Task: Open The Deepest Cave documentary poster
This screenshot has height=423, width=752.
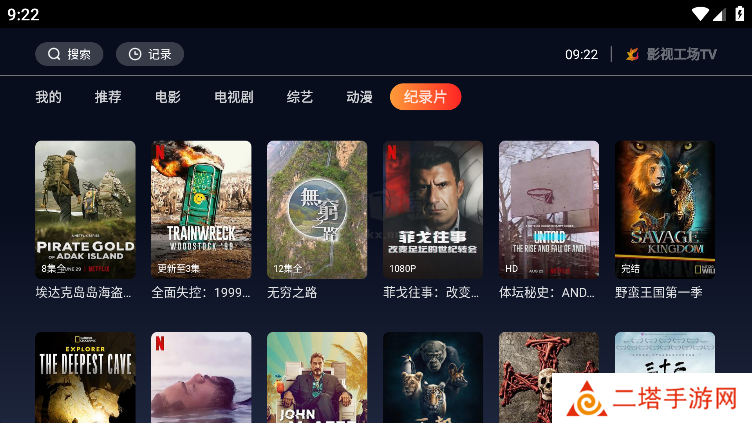Action: click(x=85, y=377)
